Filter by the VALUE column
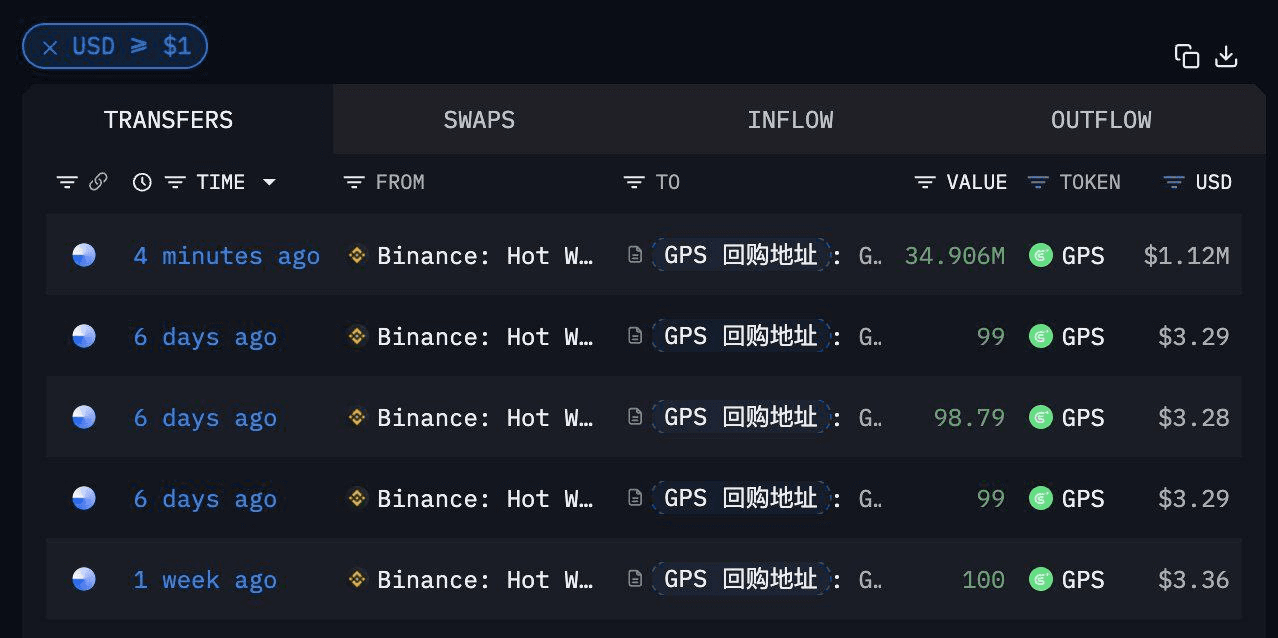 [926, 182]
